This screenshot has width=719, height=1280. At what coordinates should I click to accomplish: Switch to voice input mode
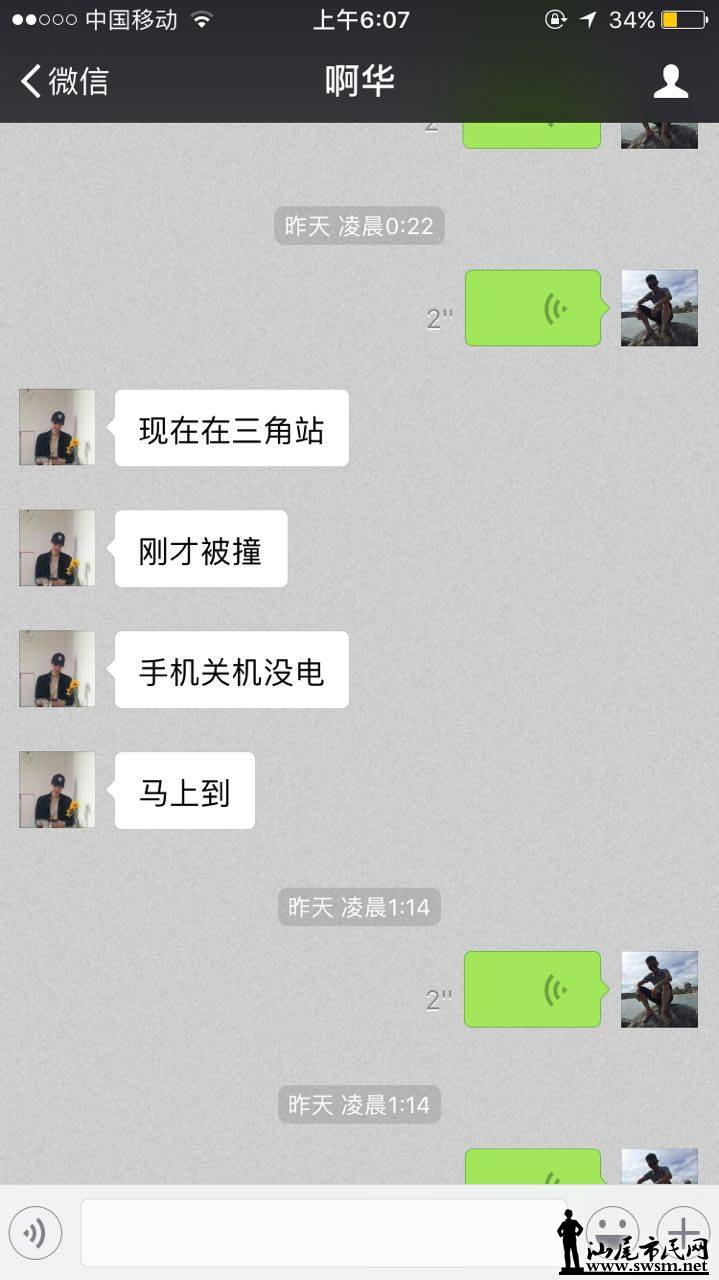pyautogui.click(x=35, y=1233)
